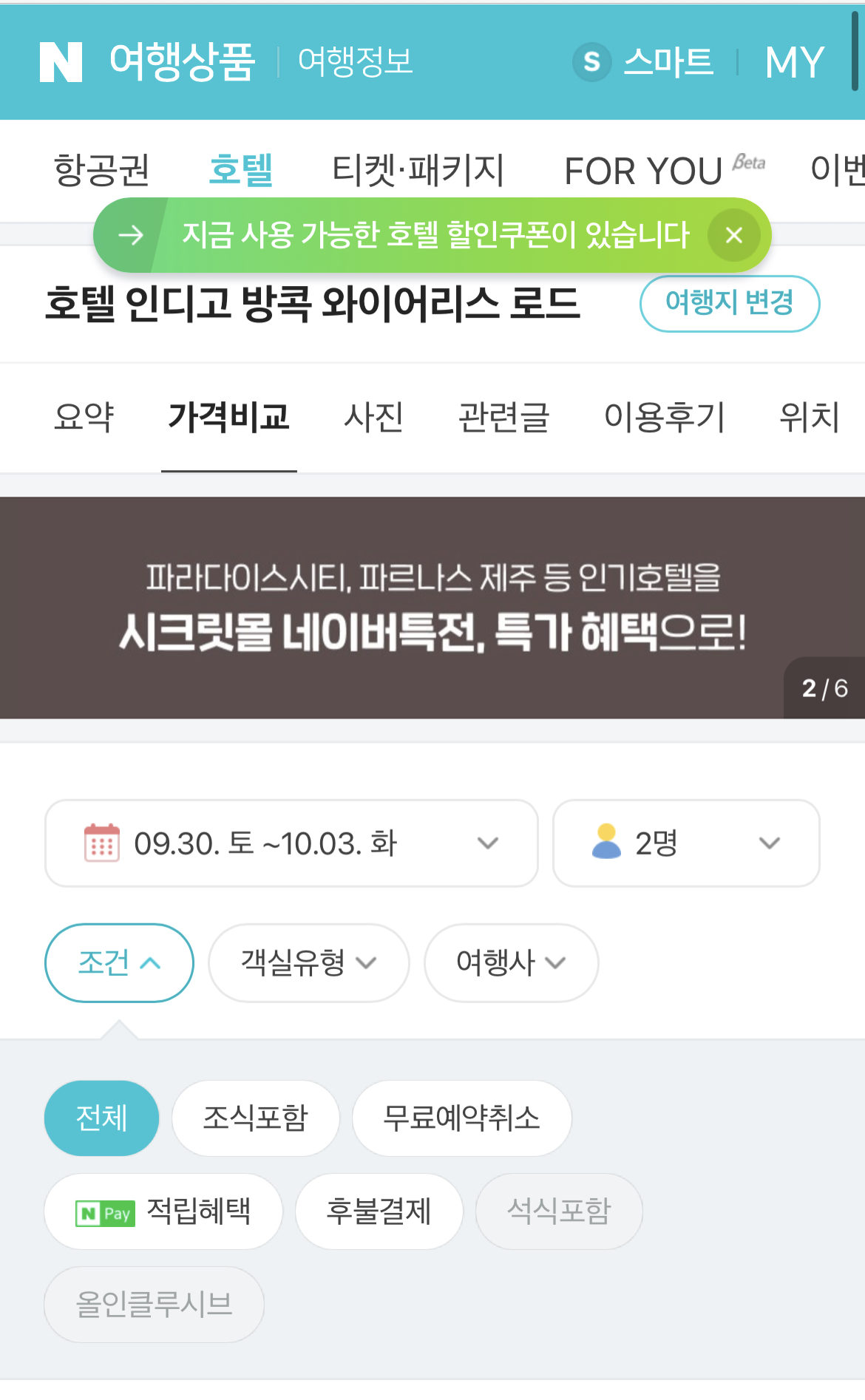The height and width of the screenshot is (1400, 865).
Task: Open the 2명 guest count dropdown
Action: click(x=686, y=843)
